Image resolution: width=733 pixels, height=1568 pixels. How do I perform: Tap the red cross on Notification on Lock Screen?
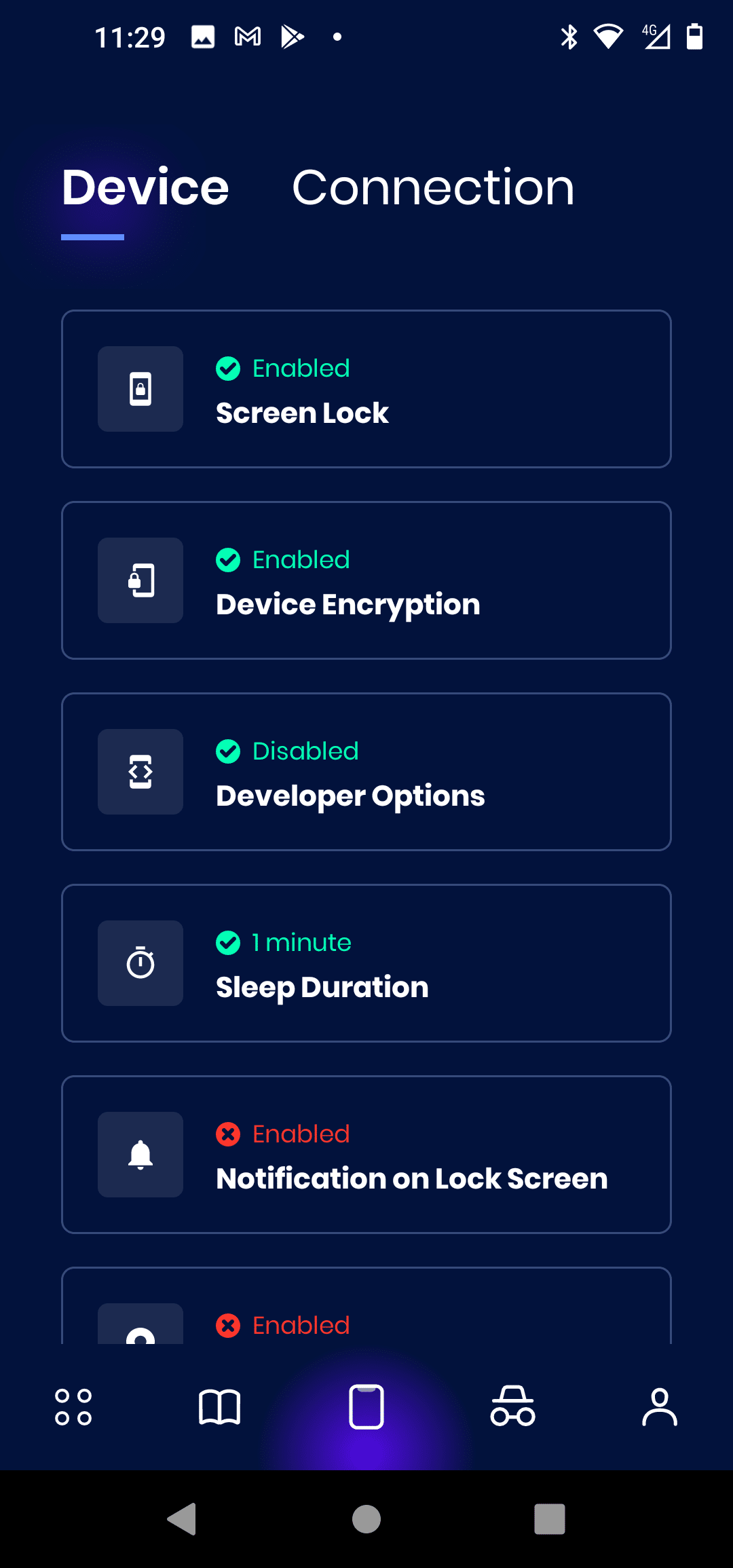click(228, 1134)
